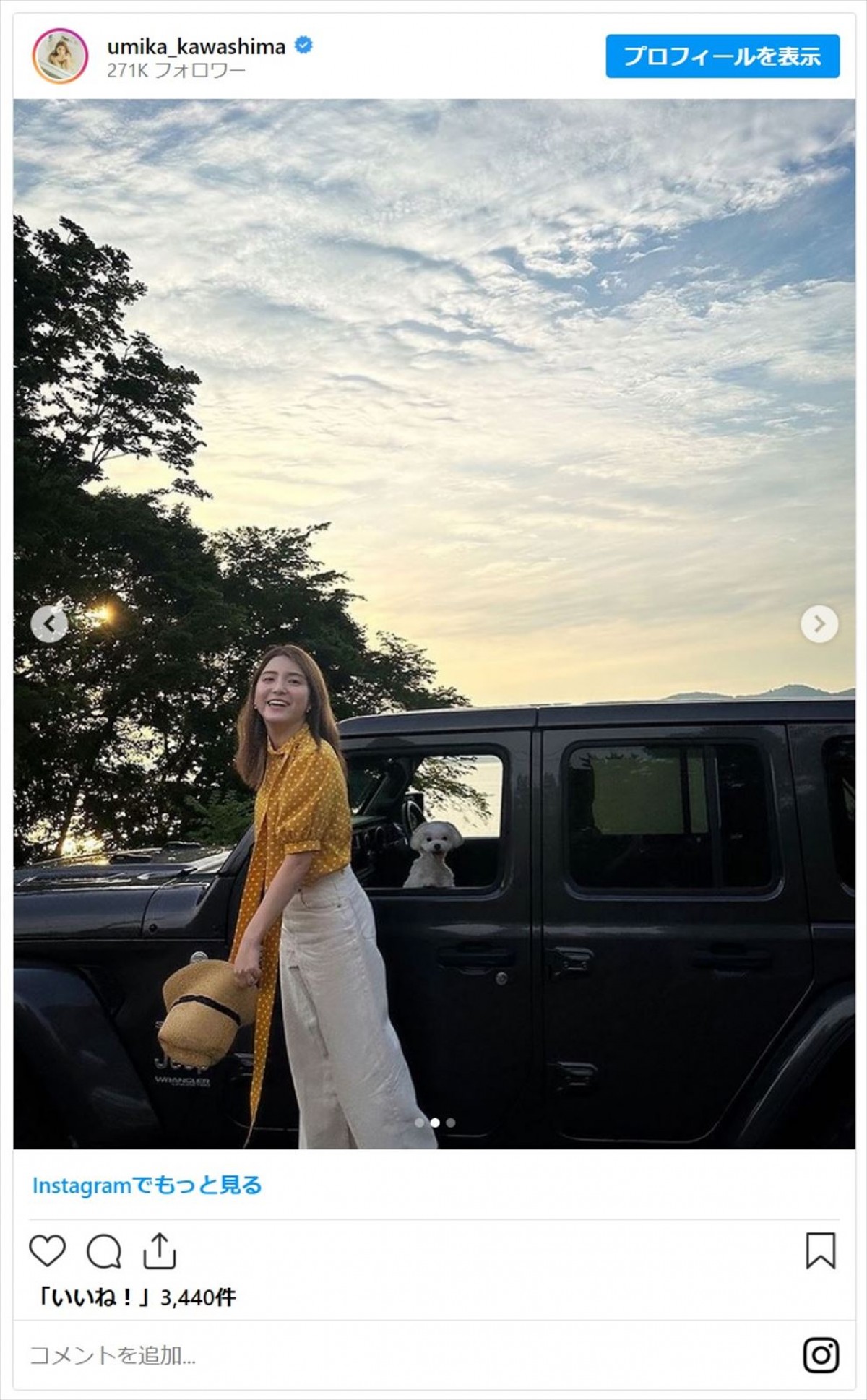Go to the previous photo in the carousel
The image size is (867, 1400).
tap(49, 623)
